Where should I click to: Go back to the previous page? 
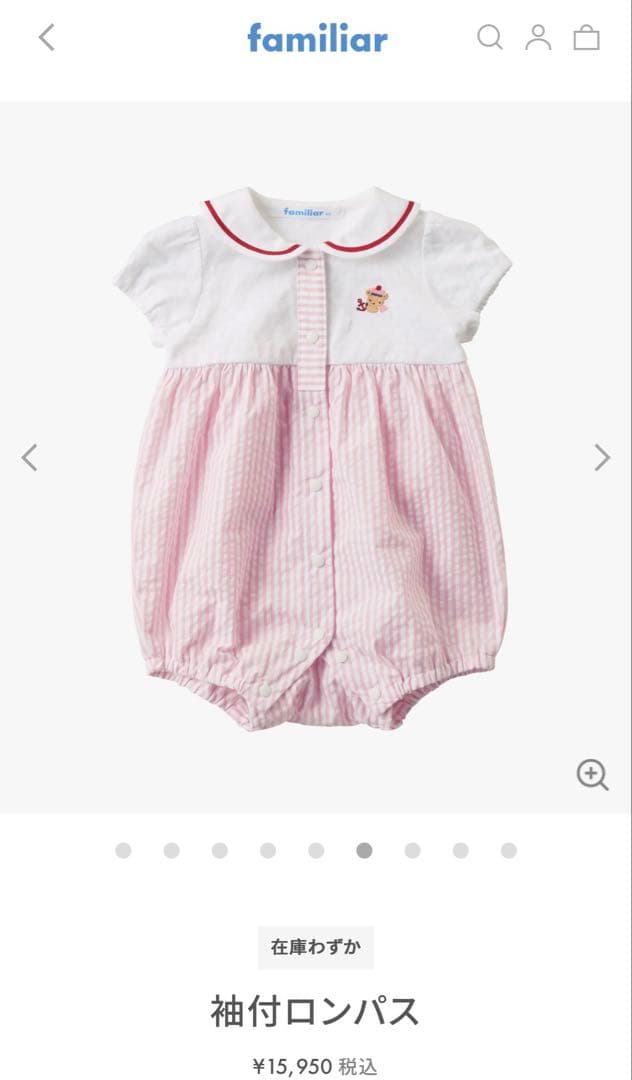pyautogui.click(x=46, y=38)
